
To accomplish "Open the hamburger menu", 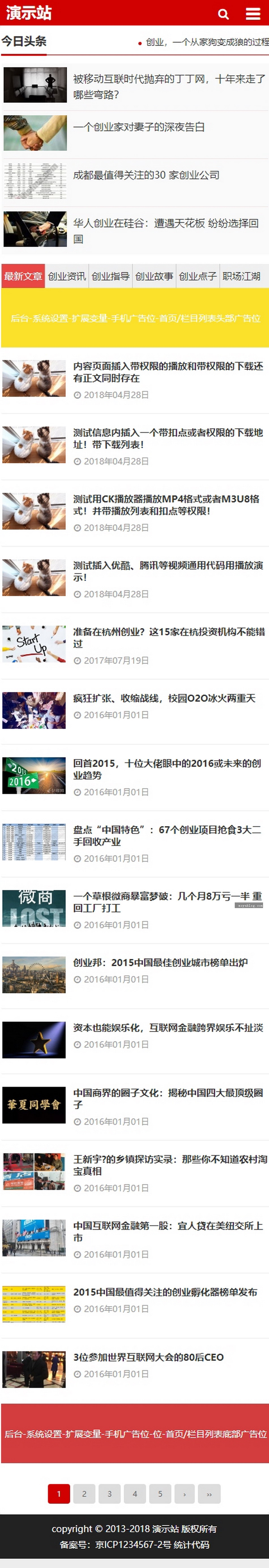I will (253, 13).
